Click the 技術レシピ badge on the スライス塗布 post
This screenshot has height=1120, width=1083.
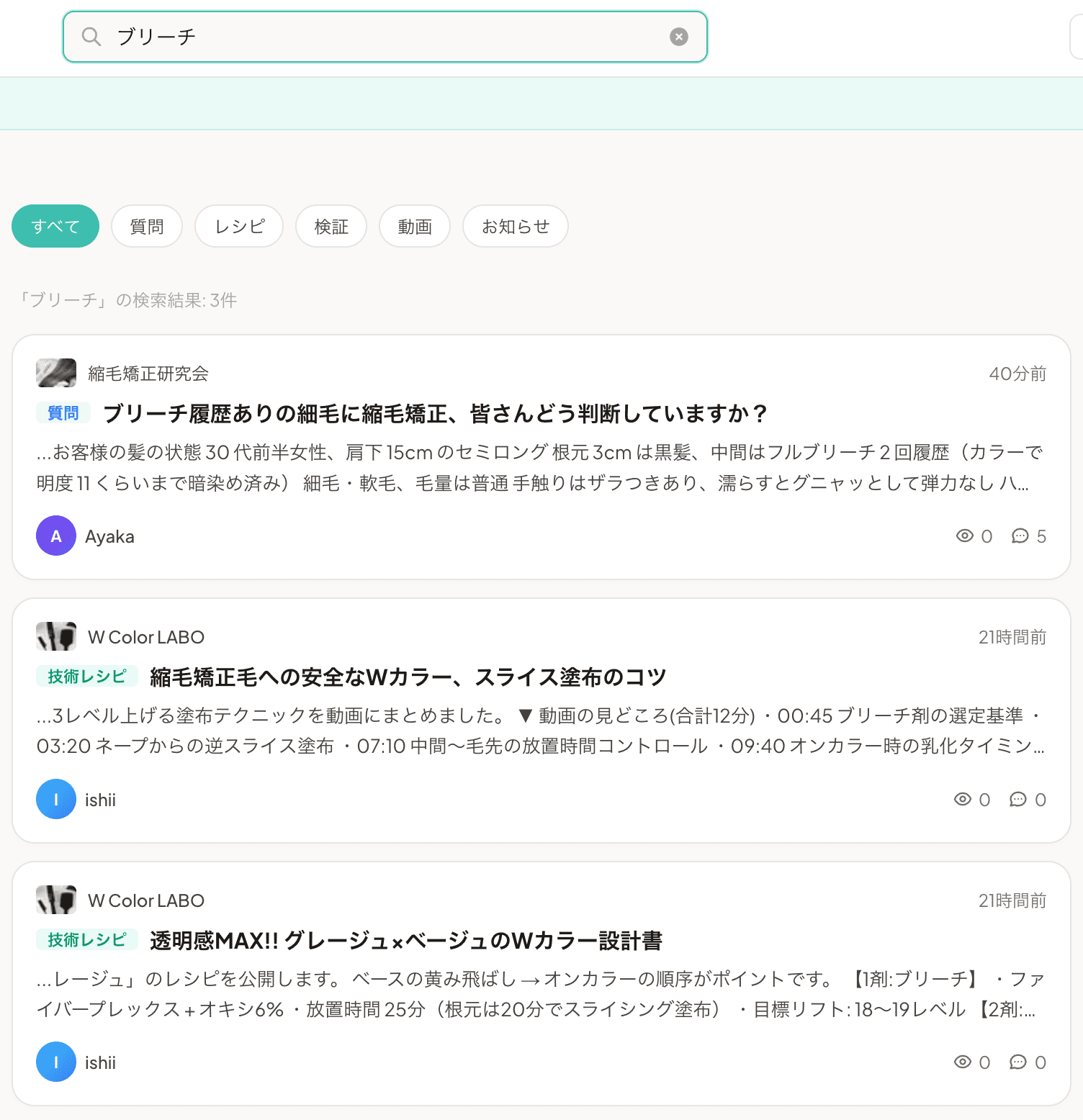[x=86, y=676]
